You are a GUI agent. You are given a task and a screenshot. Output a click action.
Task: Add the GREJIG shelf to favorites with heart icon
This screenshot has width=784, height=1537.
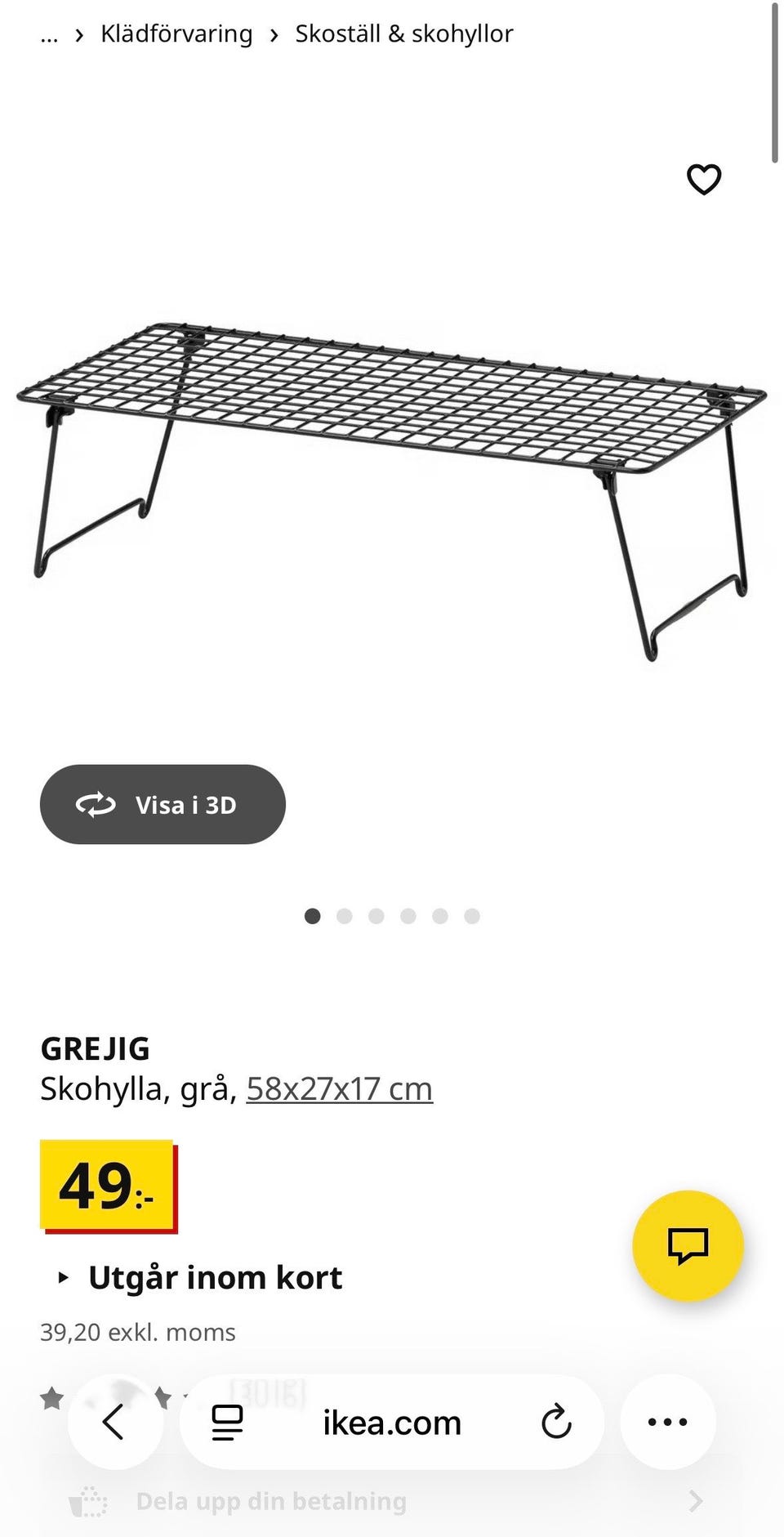coord(702,179)
